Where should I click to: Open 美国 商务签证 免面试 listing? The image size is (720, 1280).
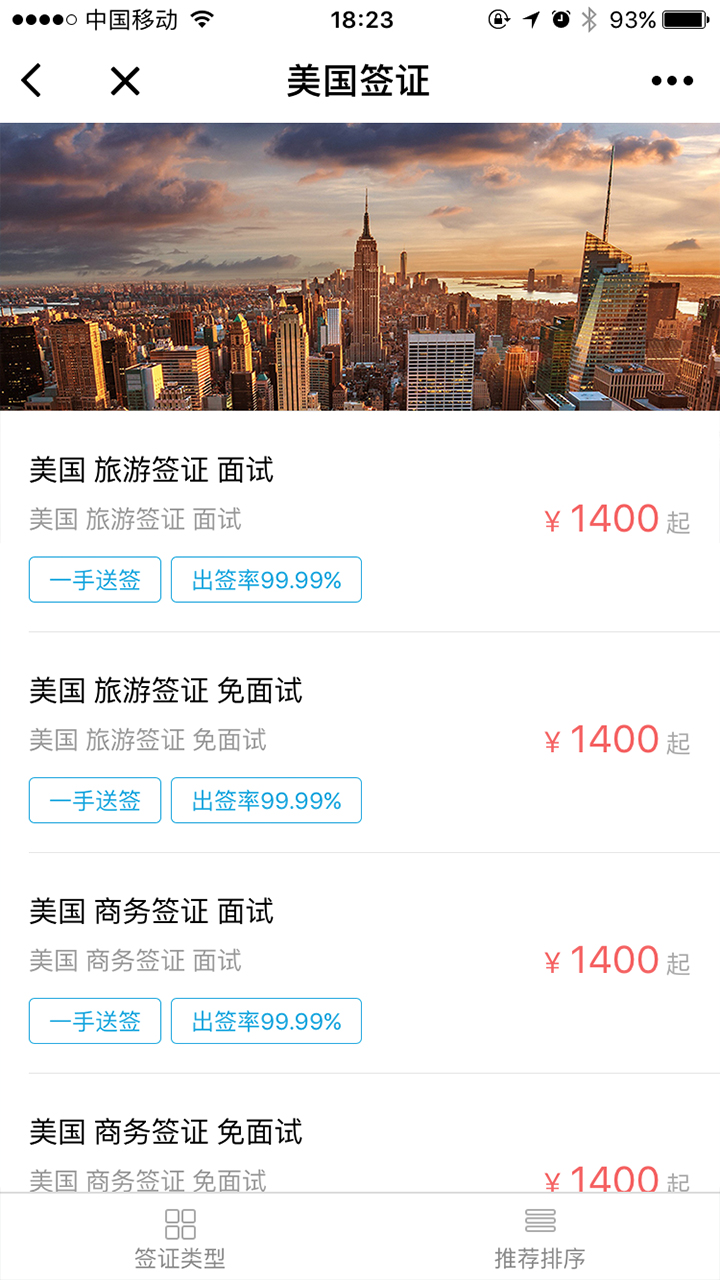(360, 1134)
